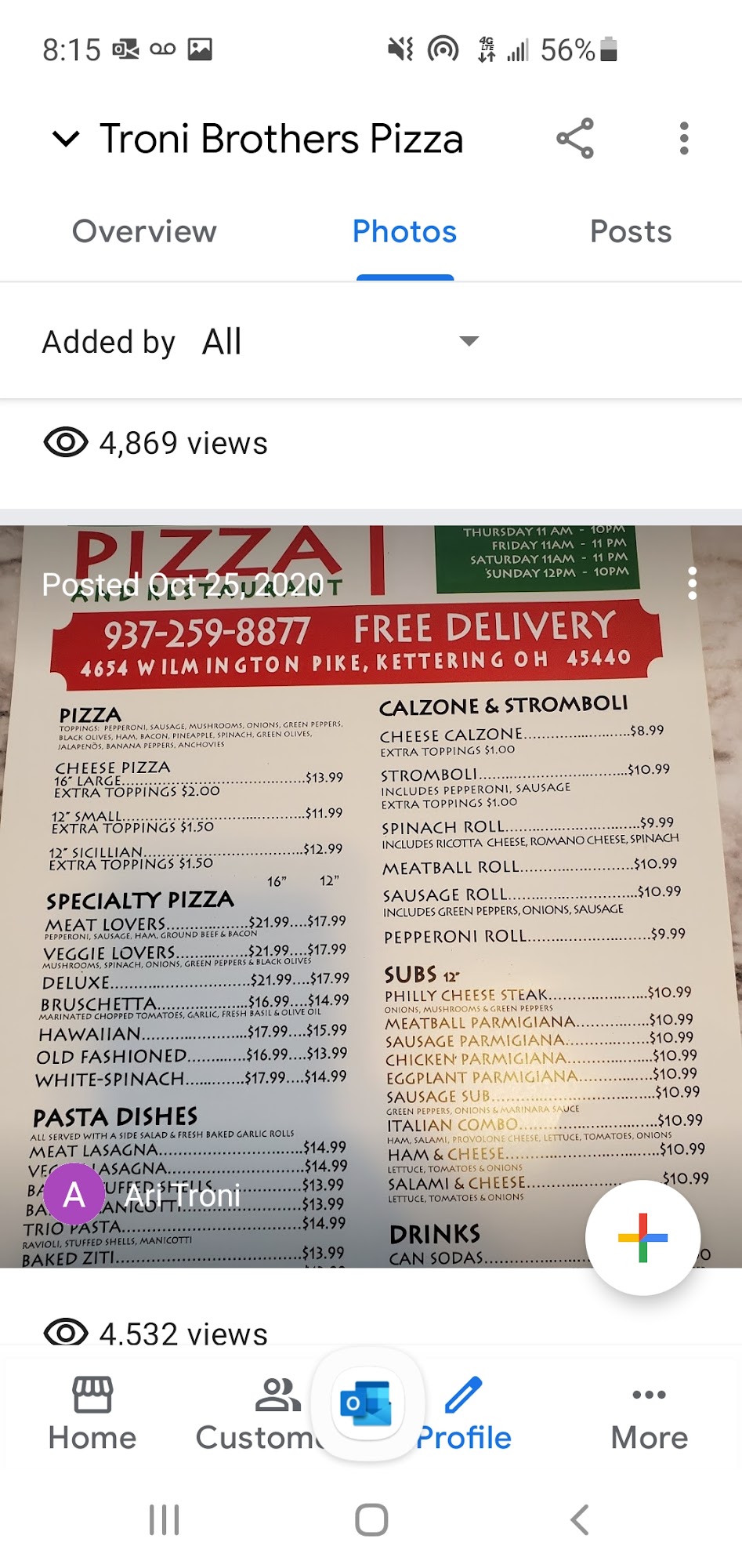Open the More tab
742x1568 pixels.
tap(649, 1415)
